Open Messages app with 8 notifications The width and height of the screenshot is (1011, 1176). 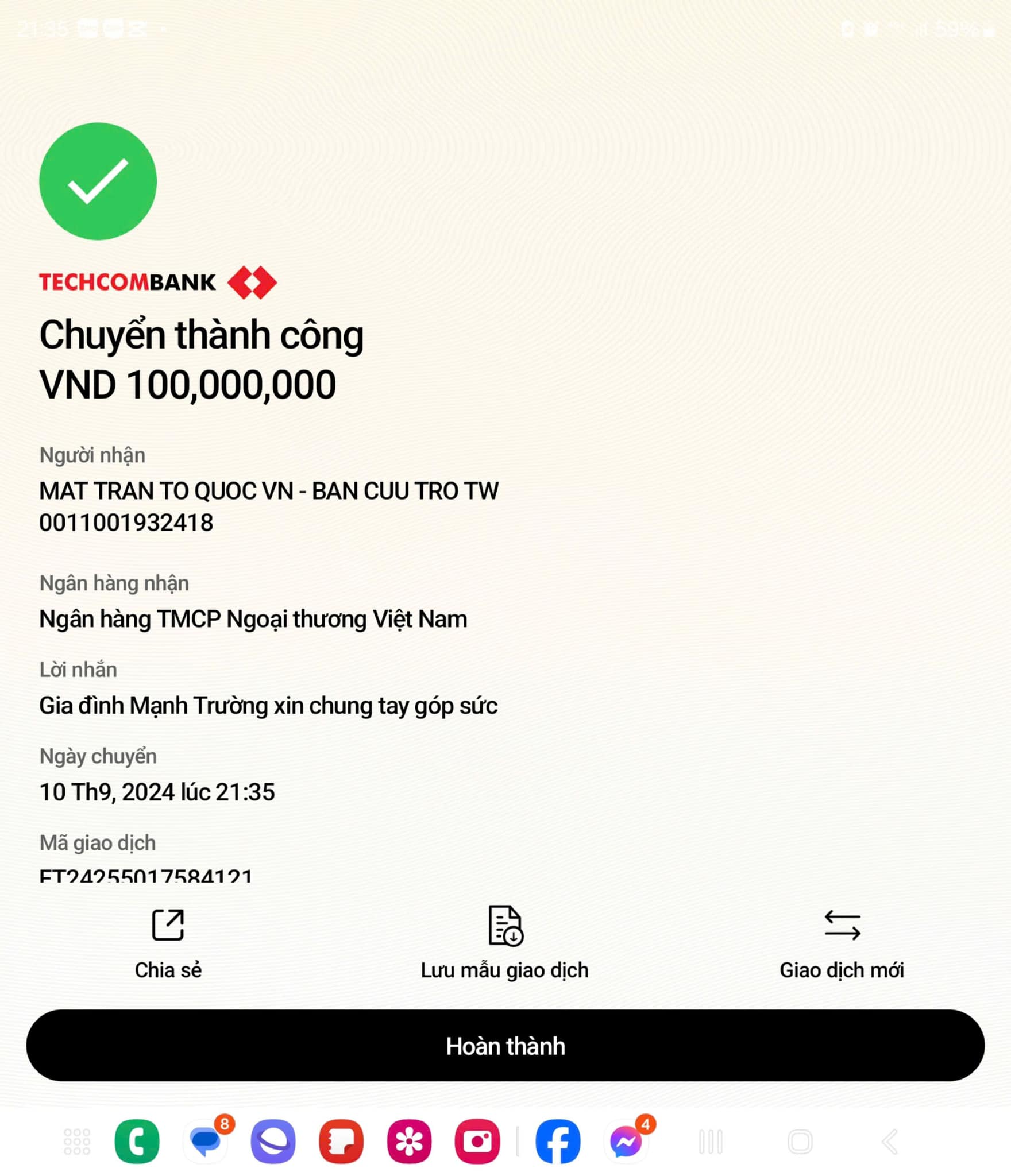(x=205, y=1142)
